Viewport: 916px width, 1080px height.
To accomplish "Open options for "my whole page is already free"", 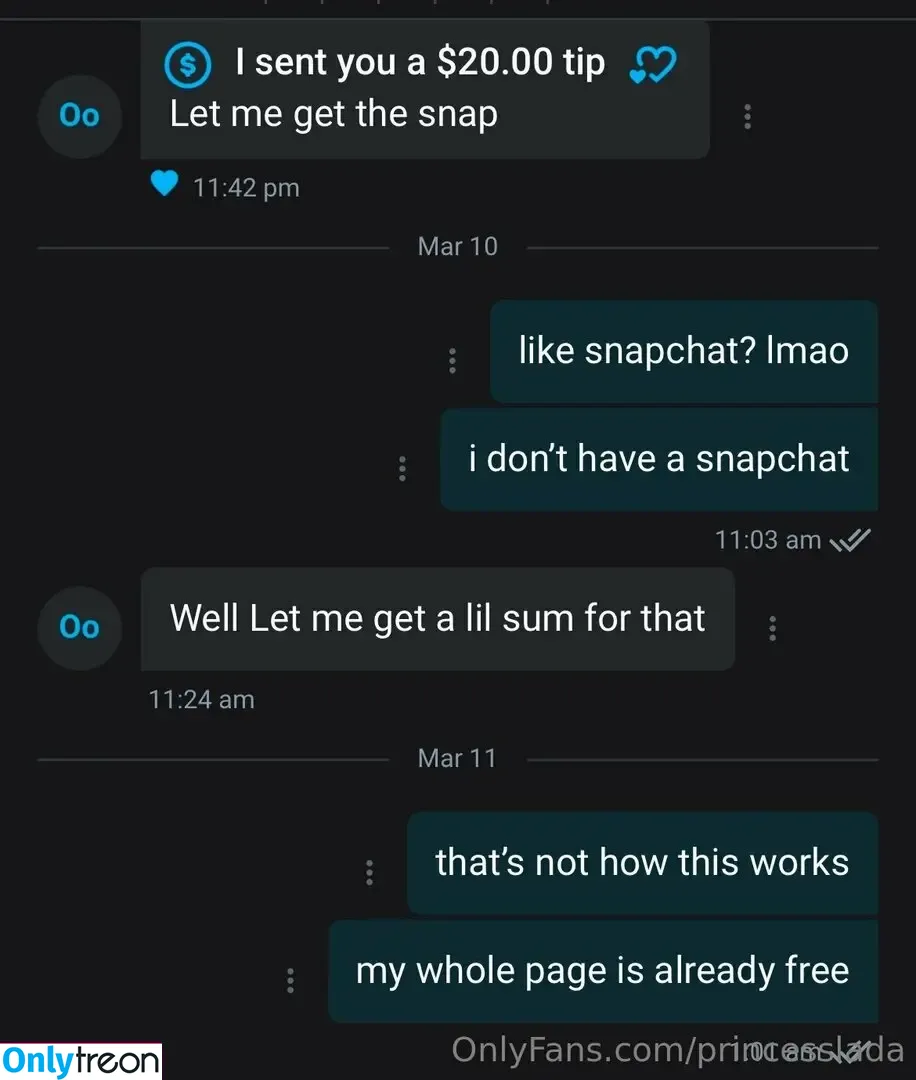I will (290, 980).
